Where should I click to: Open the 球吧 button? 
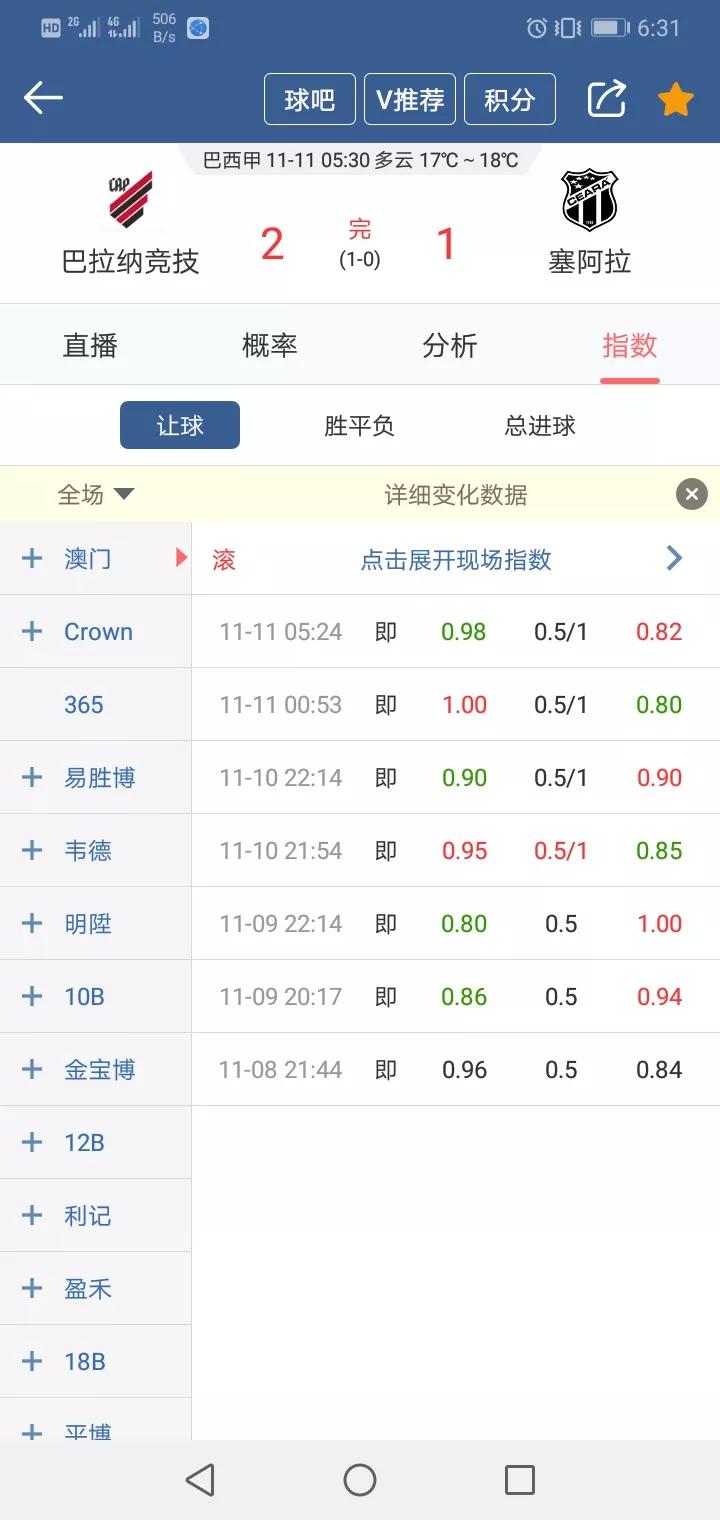pos(309,99)
